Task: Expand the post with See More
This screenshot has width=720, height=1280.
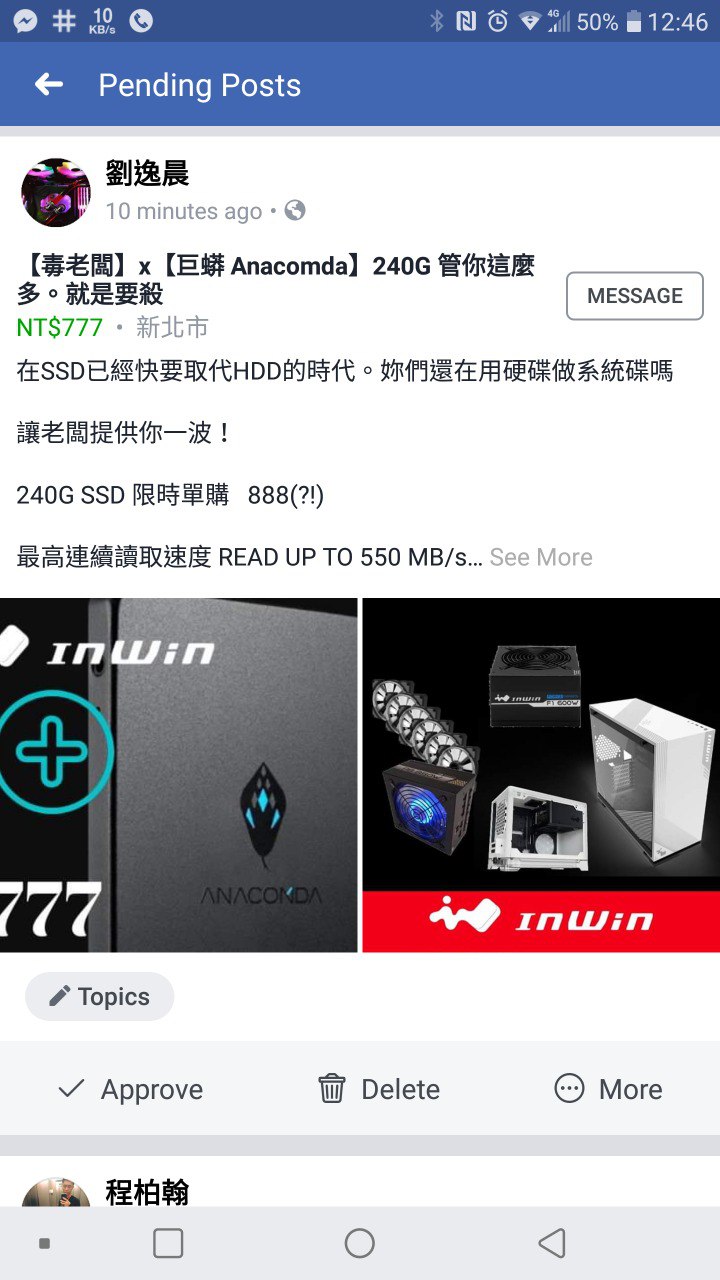Action: [541, 557]
